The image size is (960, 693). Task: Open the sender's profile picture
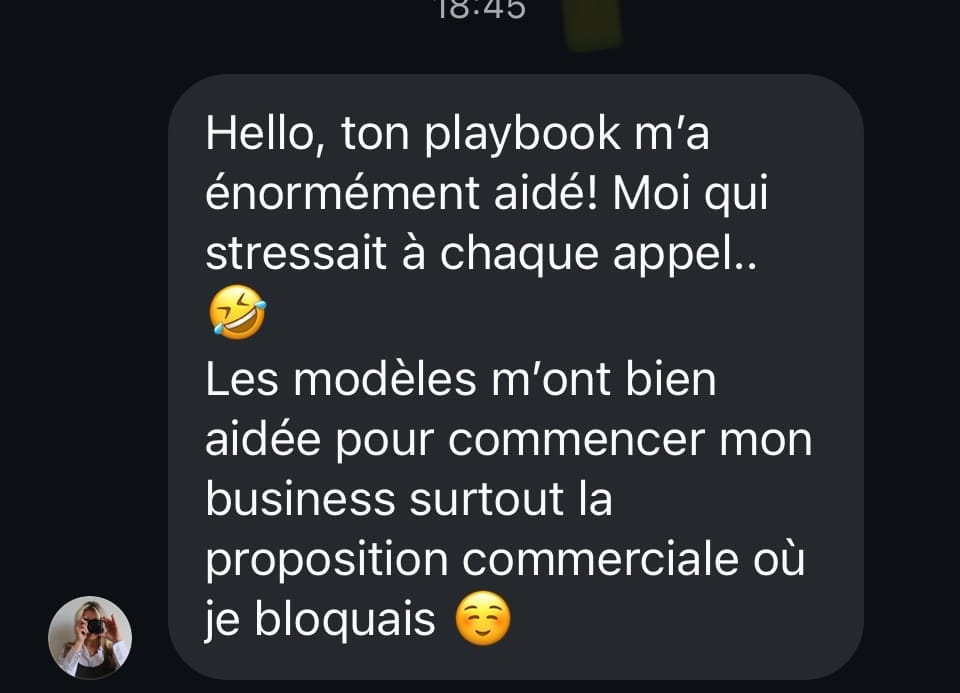(90, 637)
